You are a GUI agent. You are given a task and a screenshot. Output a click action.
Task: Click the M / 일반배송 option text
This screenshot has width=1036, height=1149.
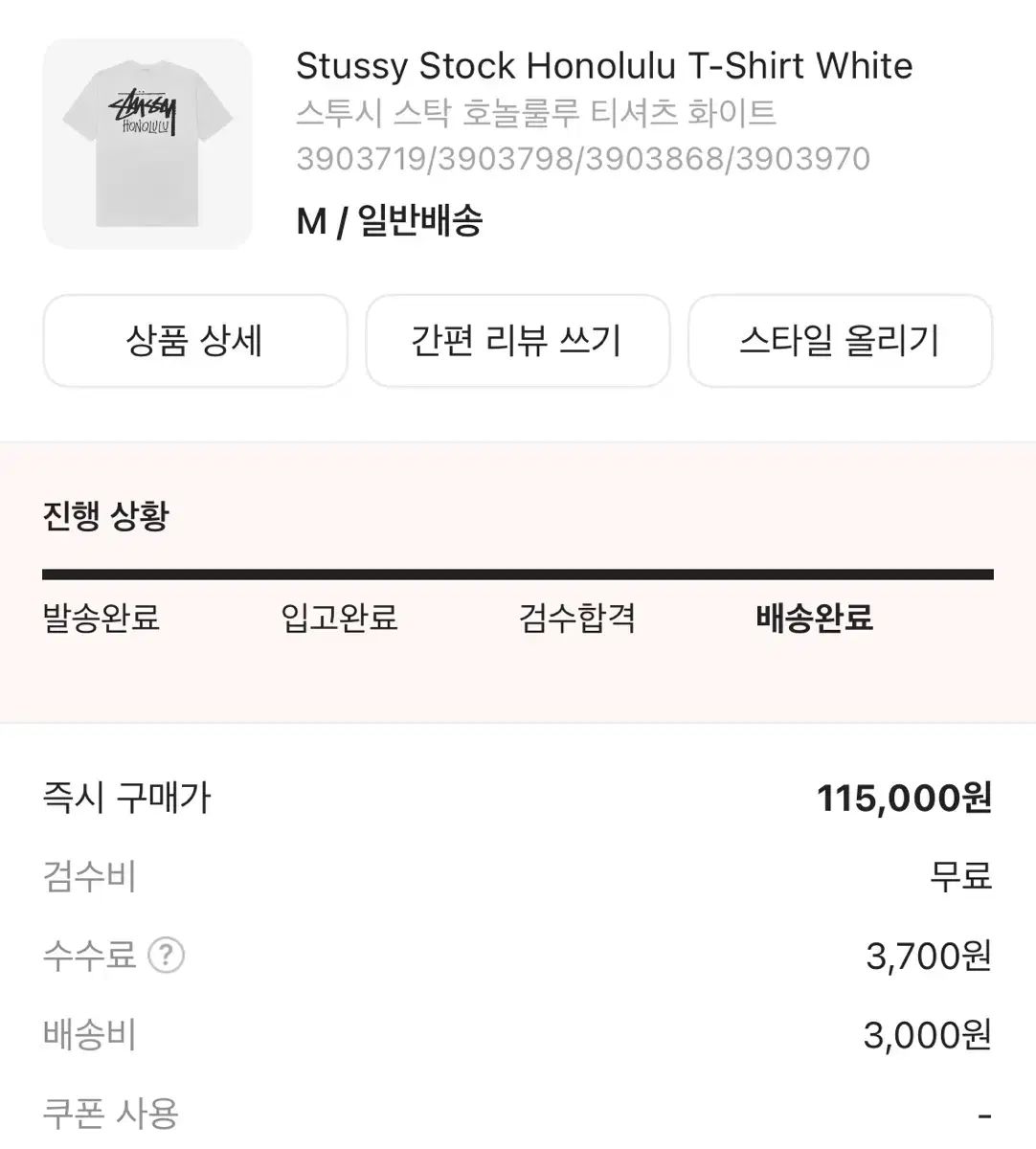click(388, 219)
